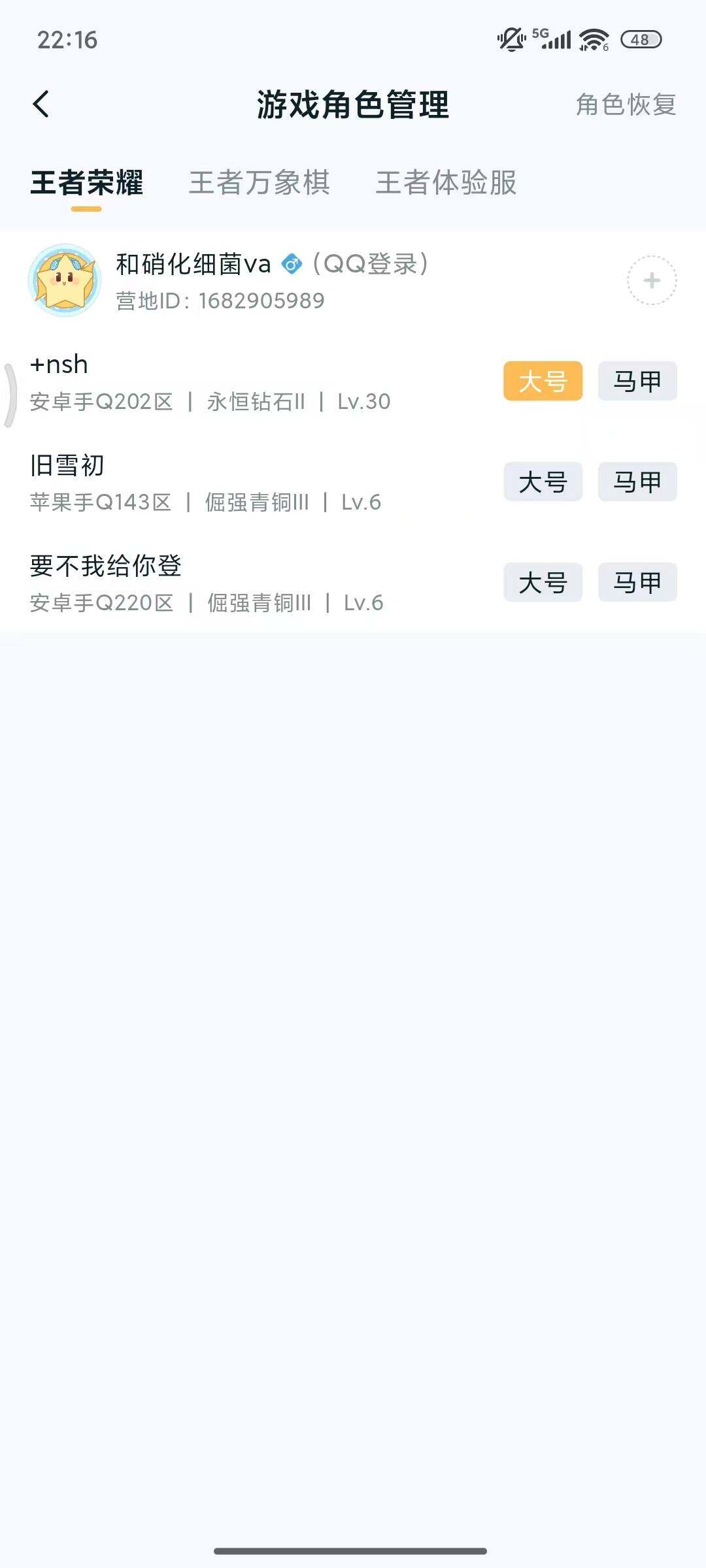Open 角色恢复 role recovery page

pos(626,105)
